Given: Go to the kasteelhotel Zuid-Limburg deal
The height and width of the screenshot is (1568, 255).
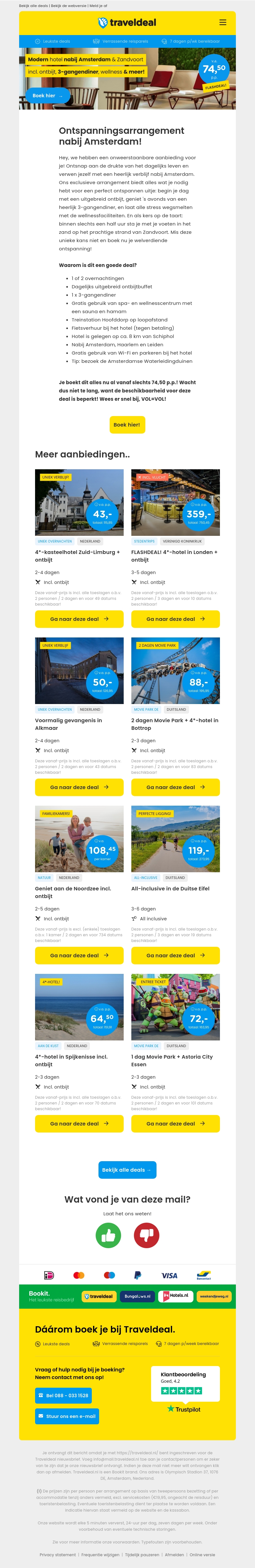Looking at the screenshot, I should point(79,619).
